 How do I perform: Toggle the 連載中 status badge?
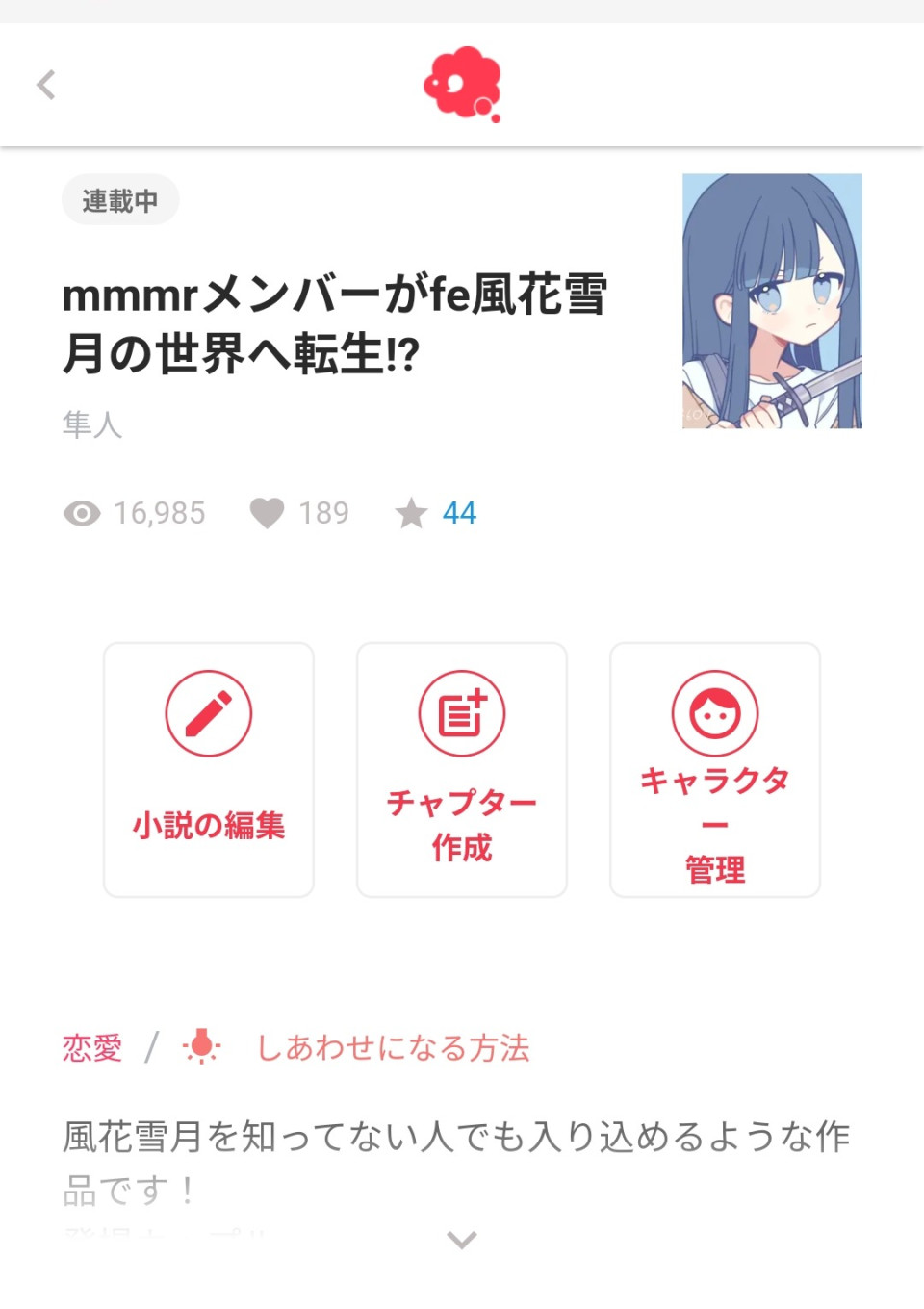[x=119, y=199]
